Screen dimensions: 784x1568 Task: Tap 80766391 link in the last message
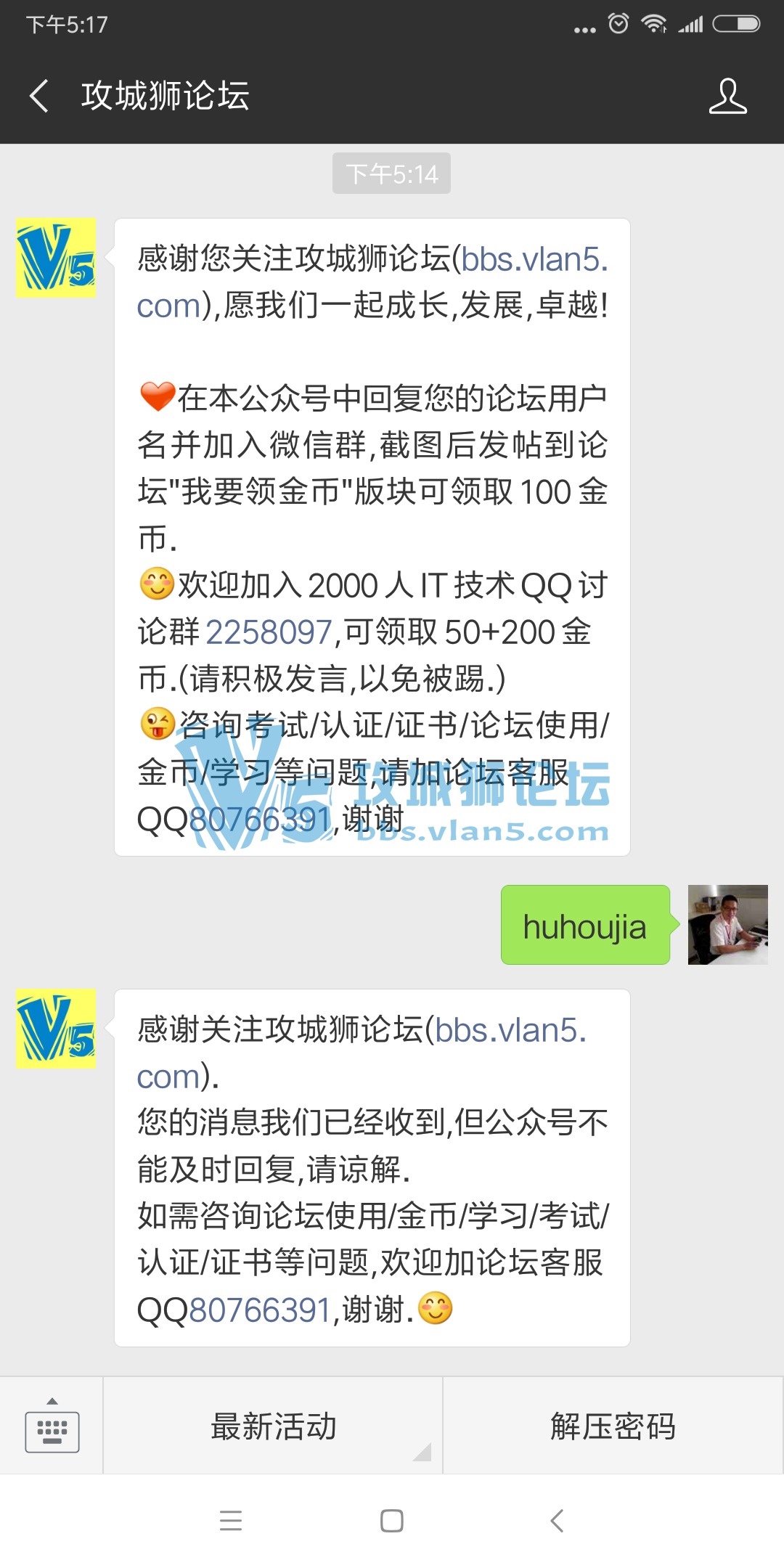pos(259,1310)
